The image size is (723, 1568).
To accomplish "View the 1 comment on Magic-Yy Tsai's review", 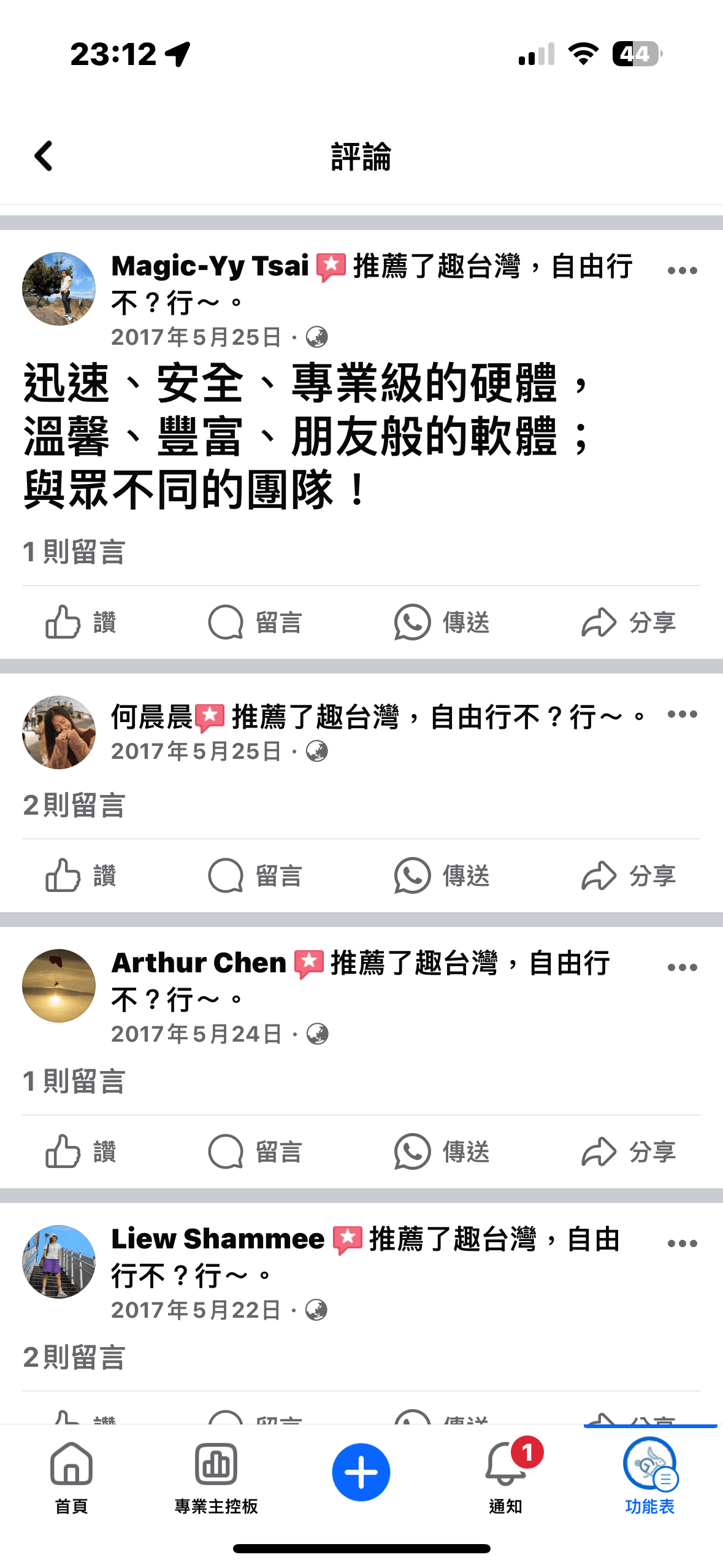I will [74, 551].
